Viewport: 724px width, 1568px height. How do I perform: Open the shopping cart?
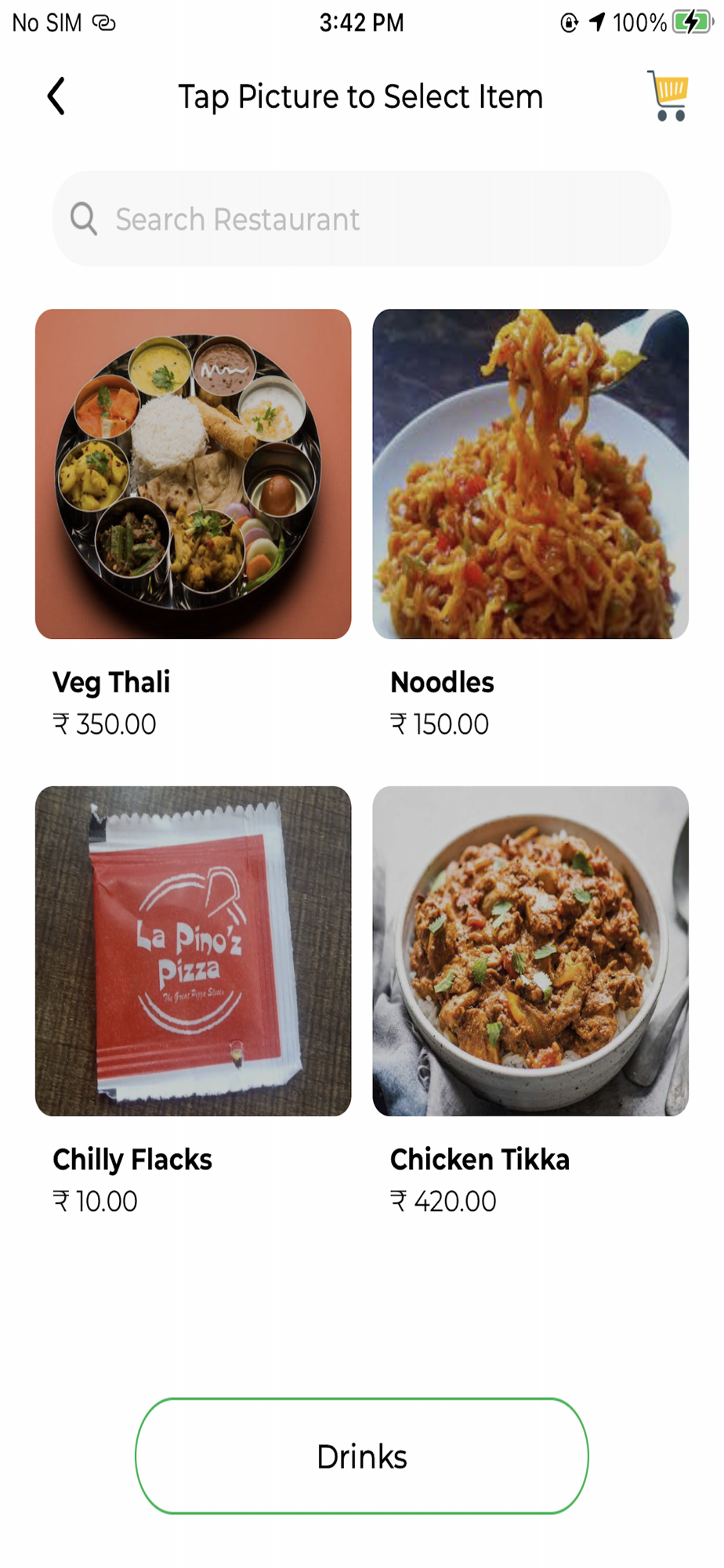668,96
